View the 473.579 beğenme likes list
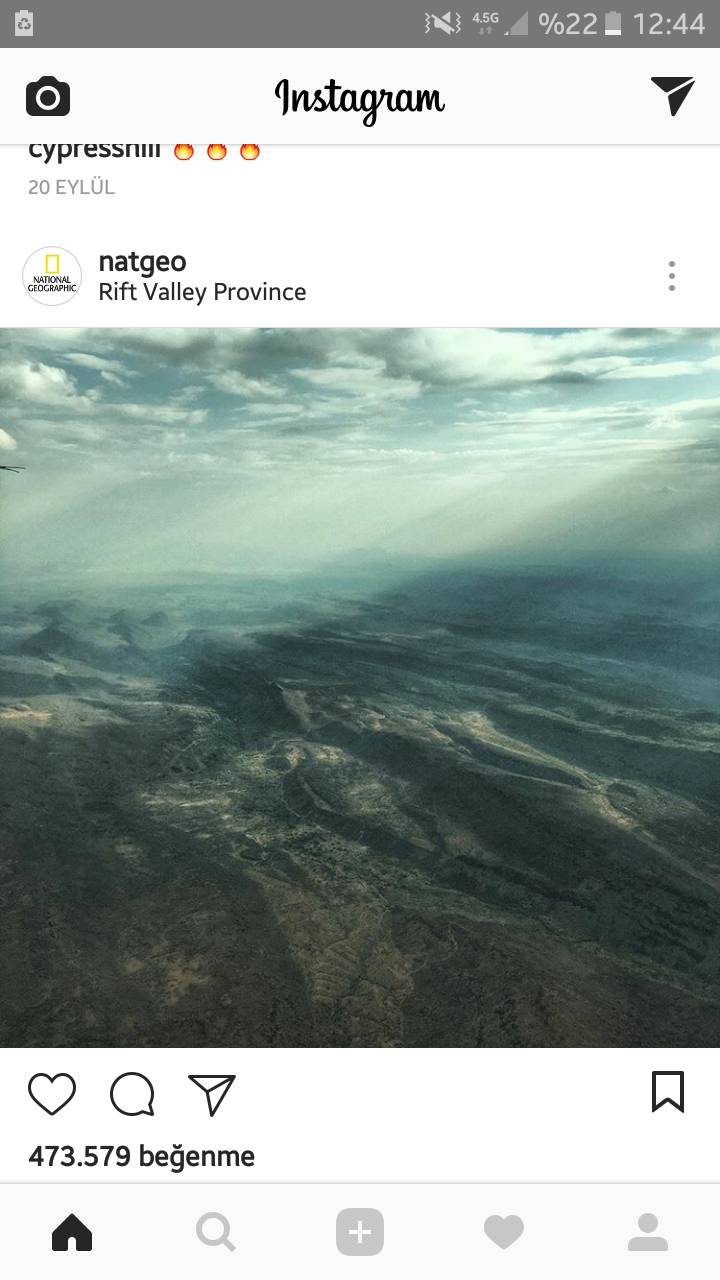The width and height of the screenshot is (720, 1280). (x=141, y=1157)
